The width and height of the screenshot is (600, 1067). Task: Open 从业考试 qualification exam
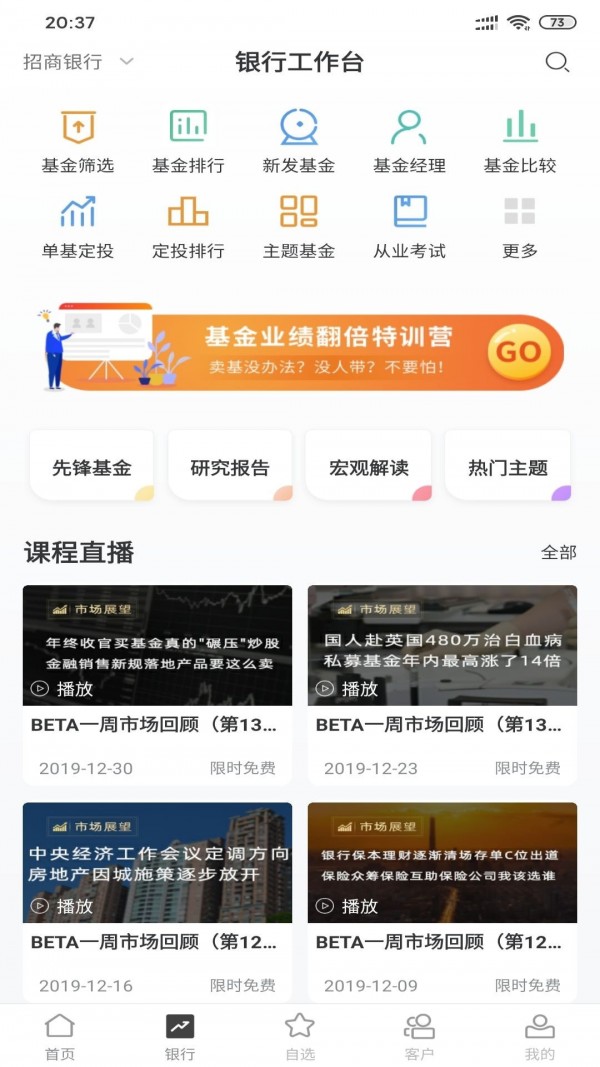[409, 226]
